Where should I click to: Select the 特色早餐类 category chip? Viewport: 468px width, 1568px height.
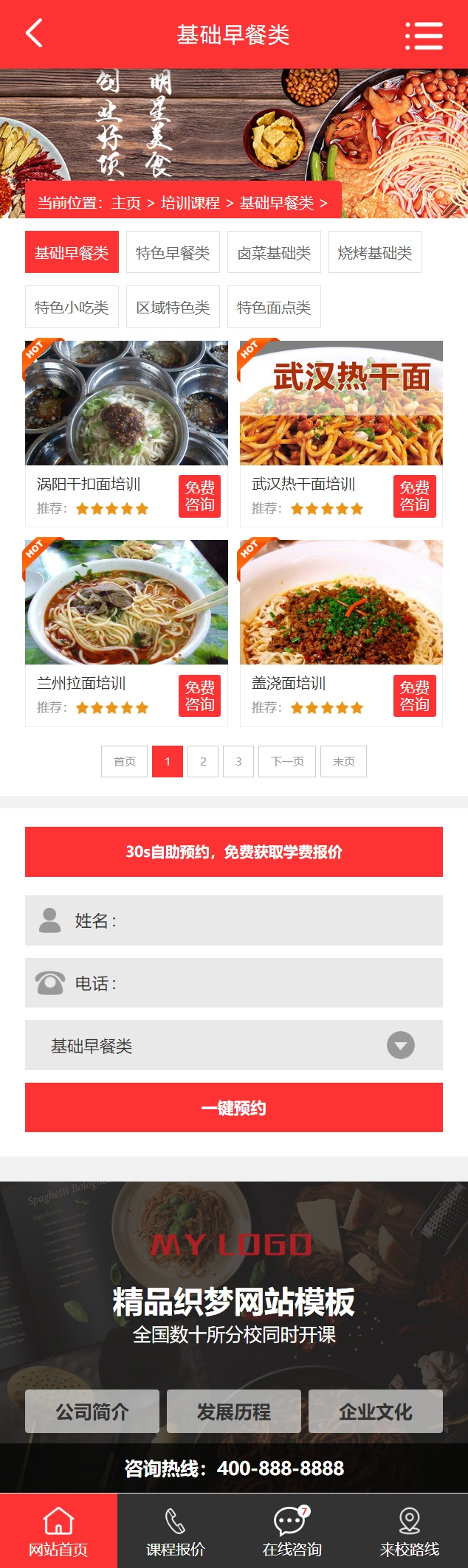click(x=173, y=252)
